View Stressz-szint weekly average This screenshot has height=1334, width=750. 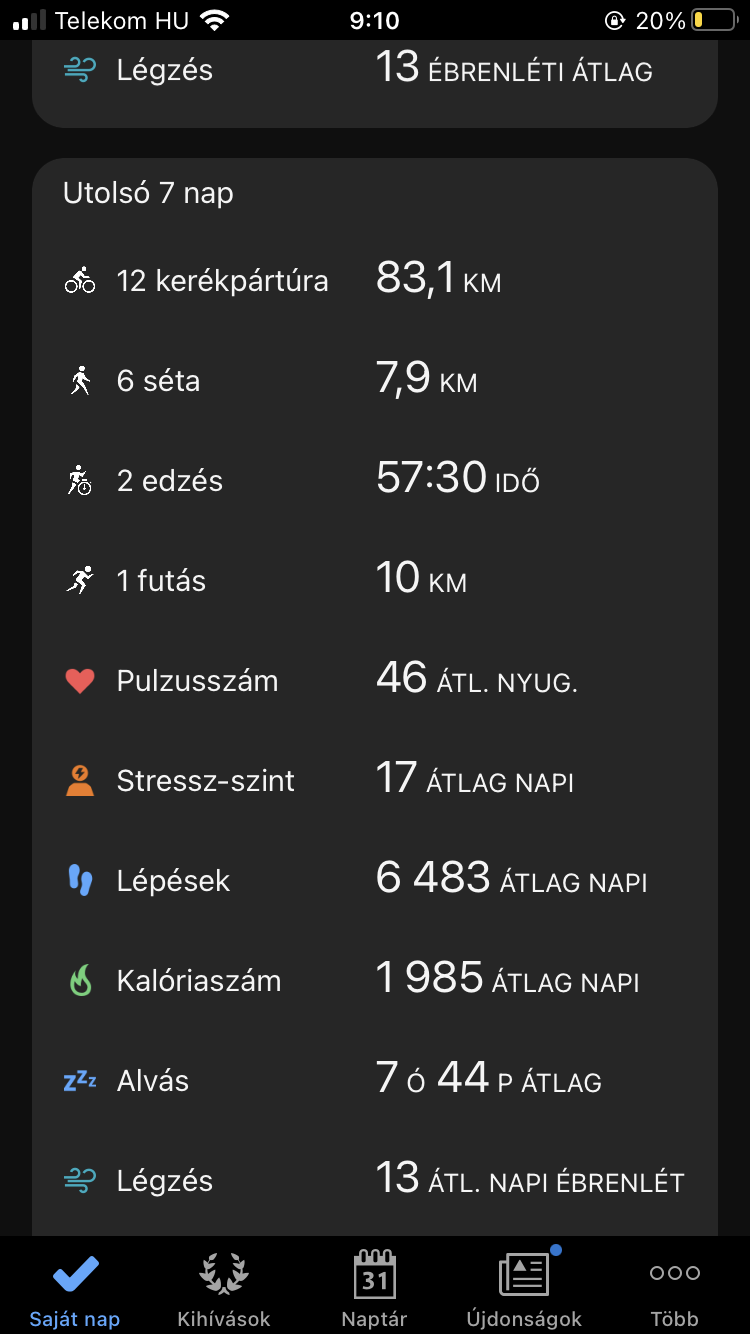(374, 781)
